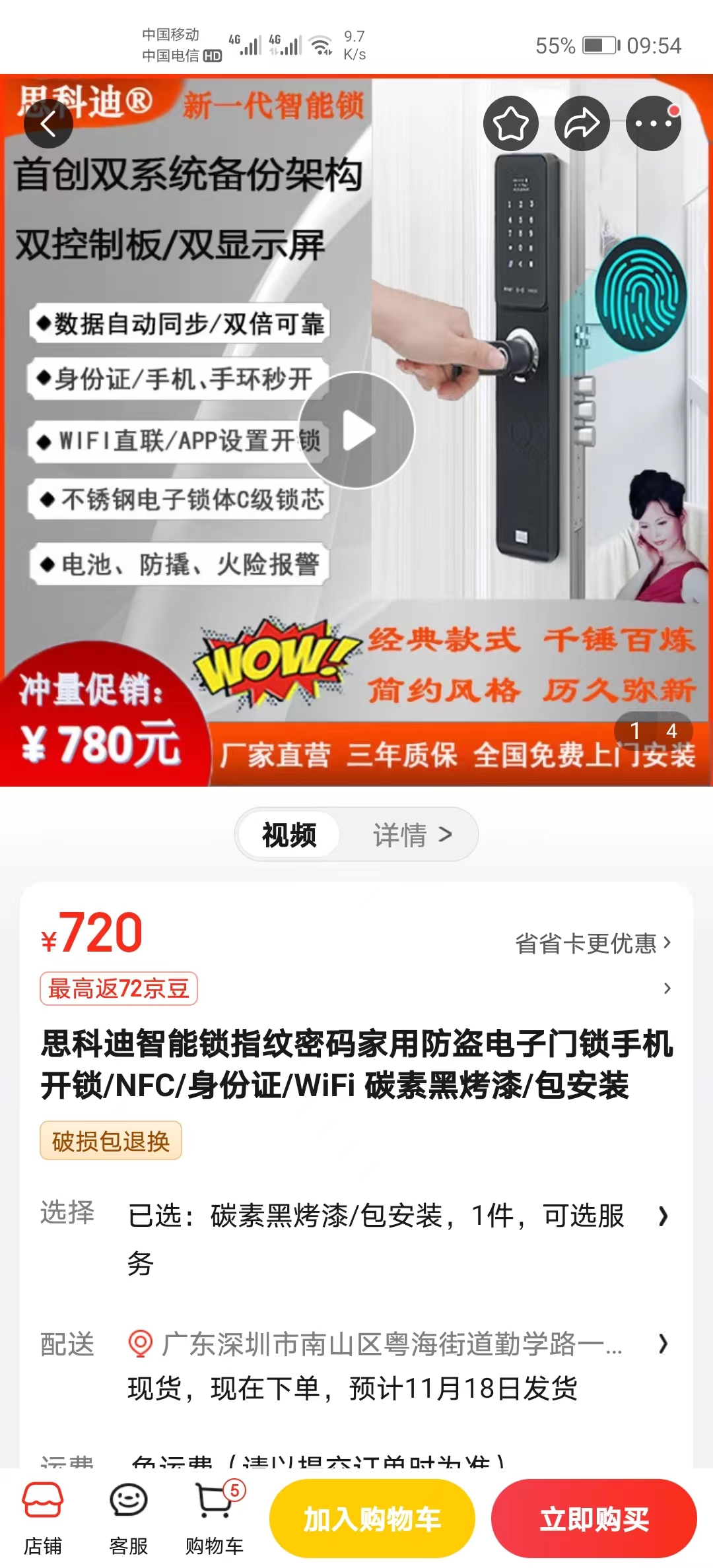Expand the 最高返72京豆 reward row
This screenshot has width=713, height=1568.
(x=667, y=988)
